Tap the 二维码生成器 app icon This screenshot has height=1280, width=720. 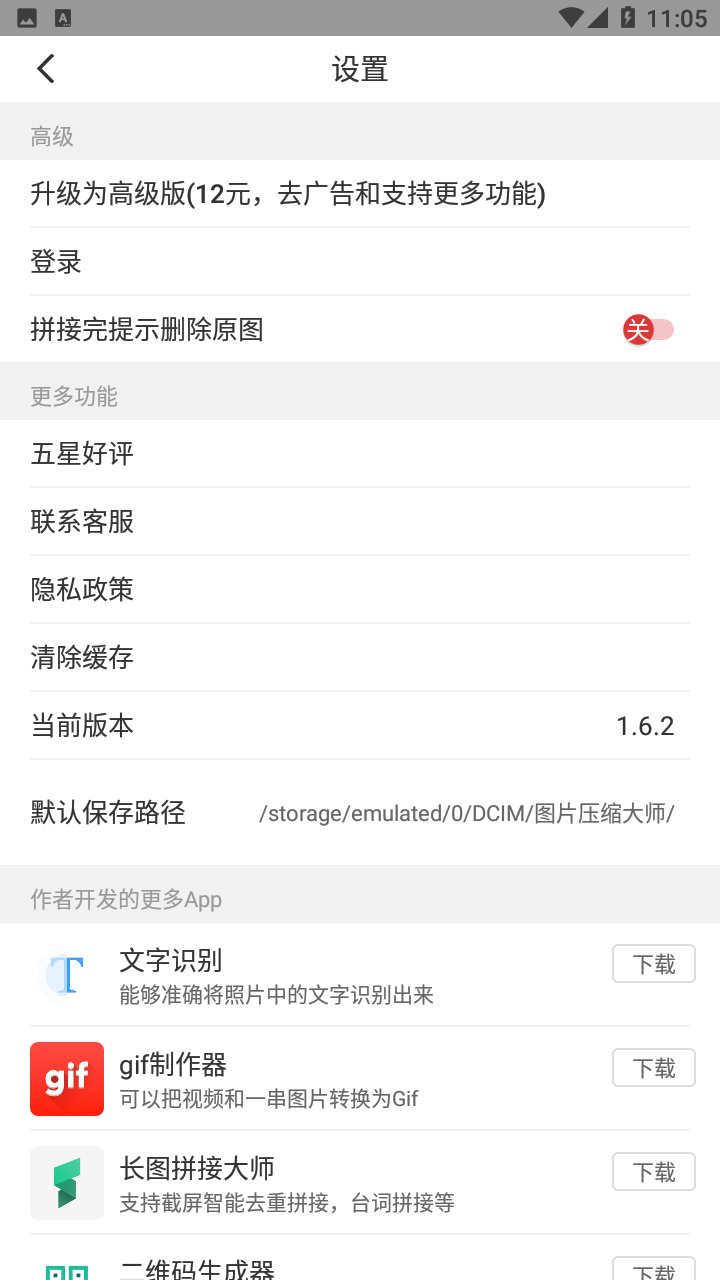pyautogui.click(x=66, y=1270)
